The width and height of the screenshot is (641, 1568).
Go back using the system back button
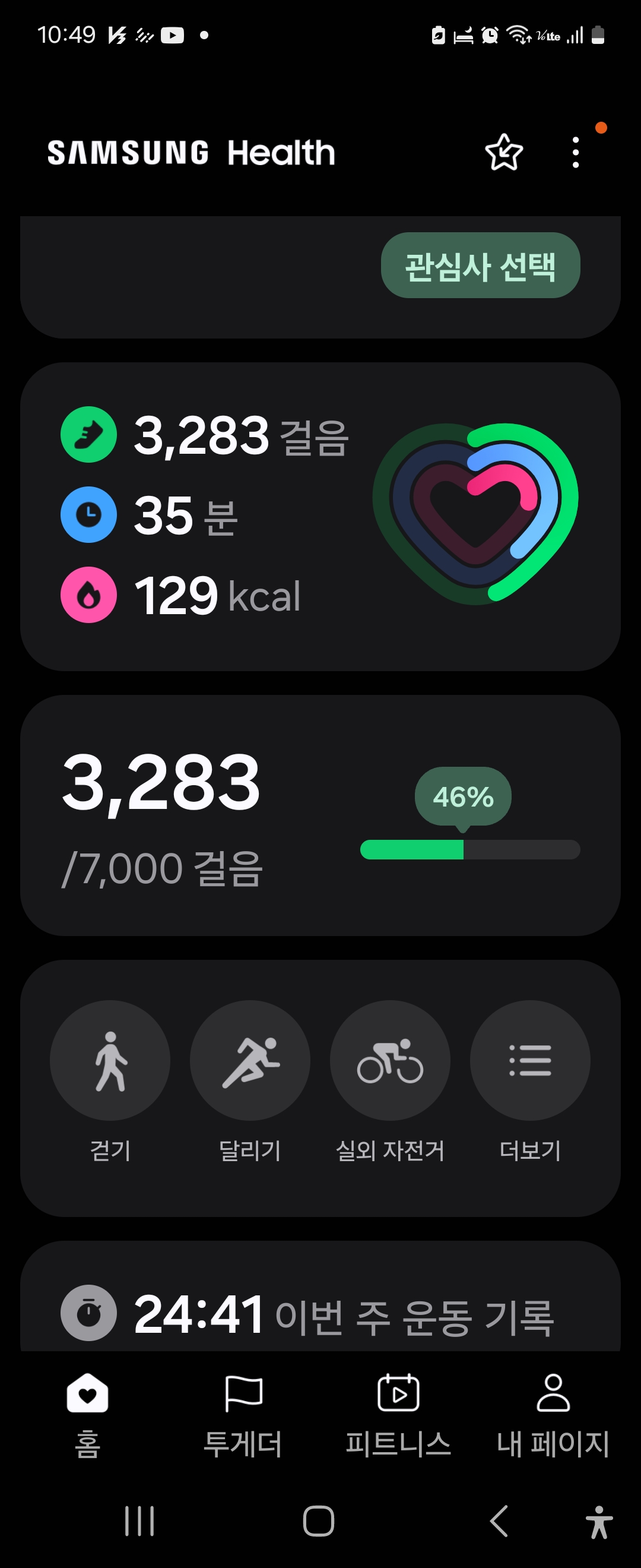499,1521
